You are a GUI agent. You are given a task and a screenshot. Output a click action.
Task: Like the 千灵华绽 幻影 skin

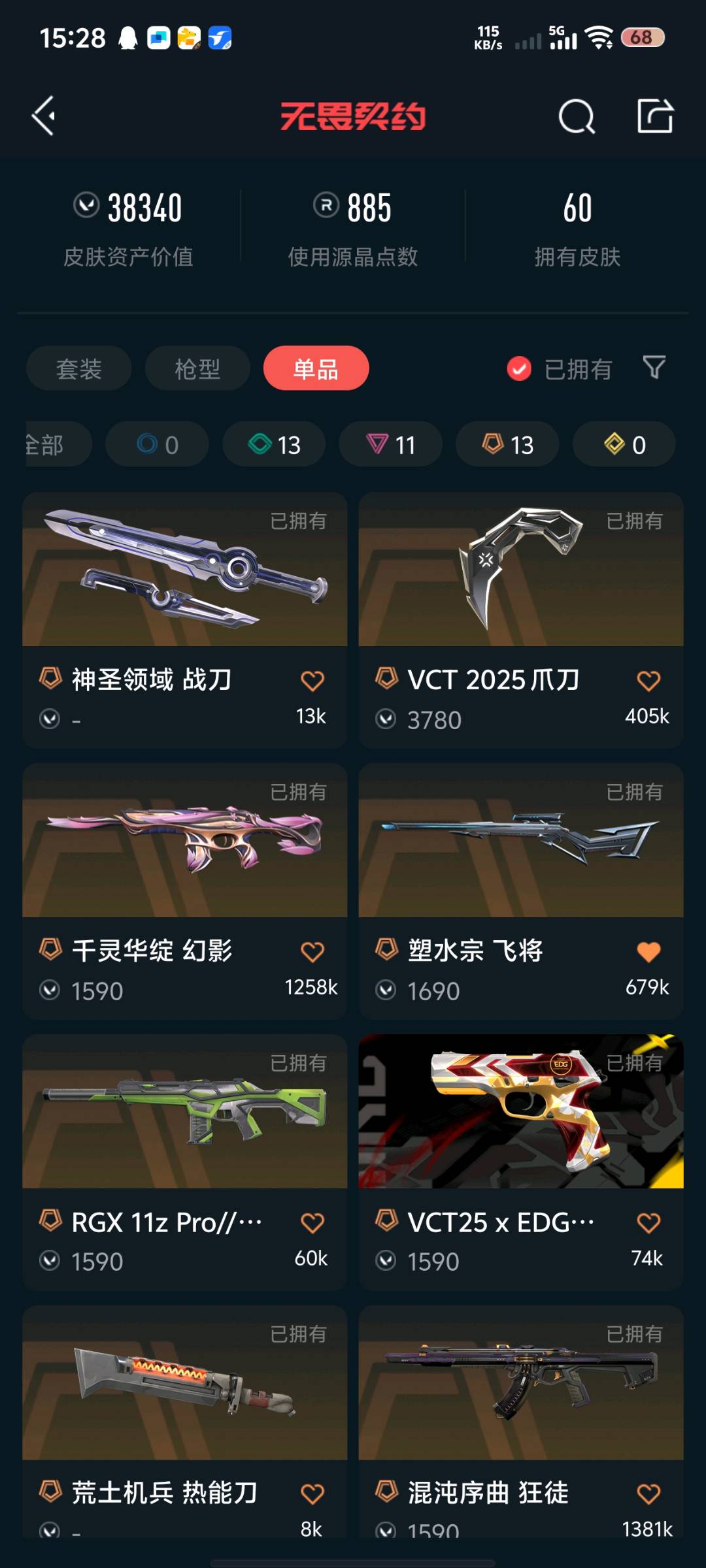[312, 952]
